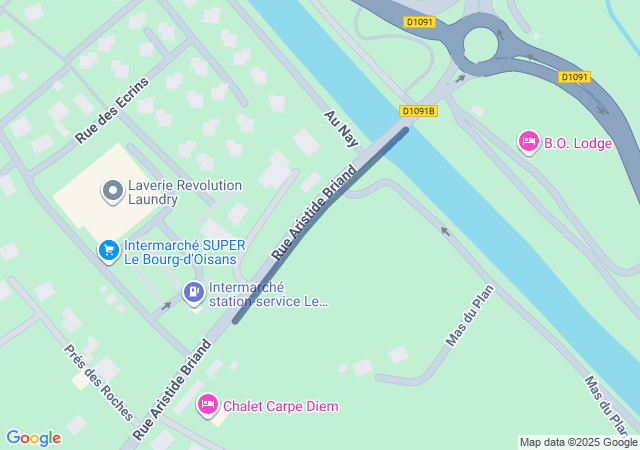Open the Laverie Revolution Laundry marker

(113, 190)
